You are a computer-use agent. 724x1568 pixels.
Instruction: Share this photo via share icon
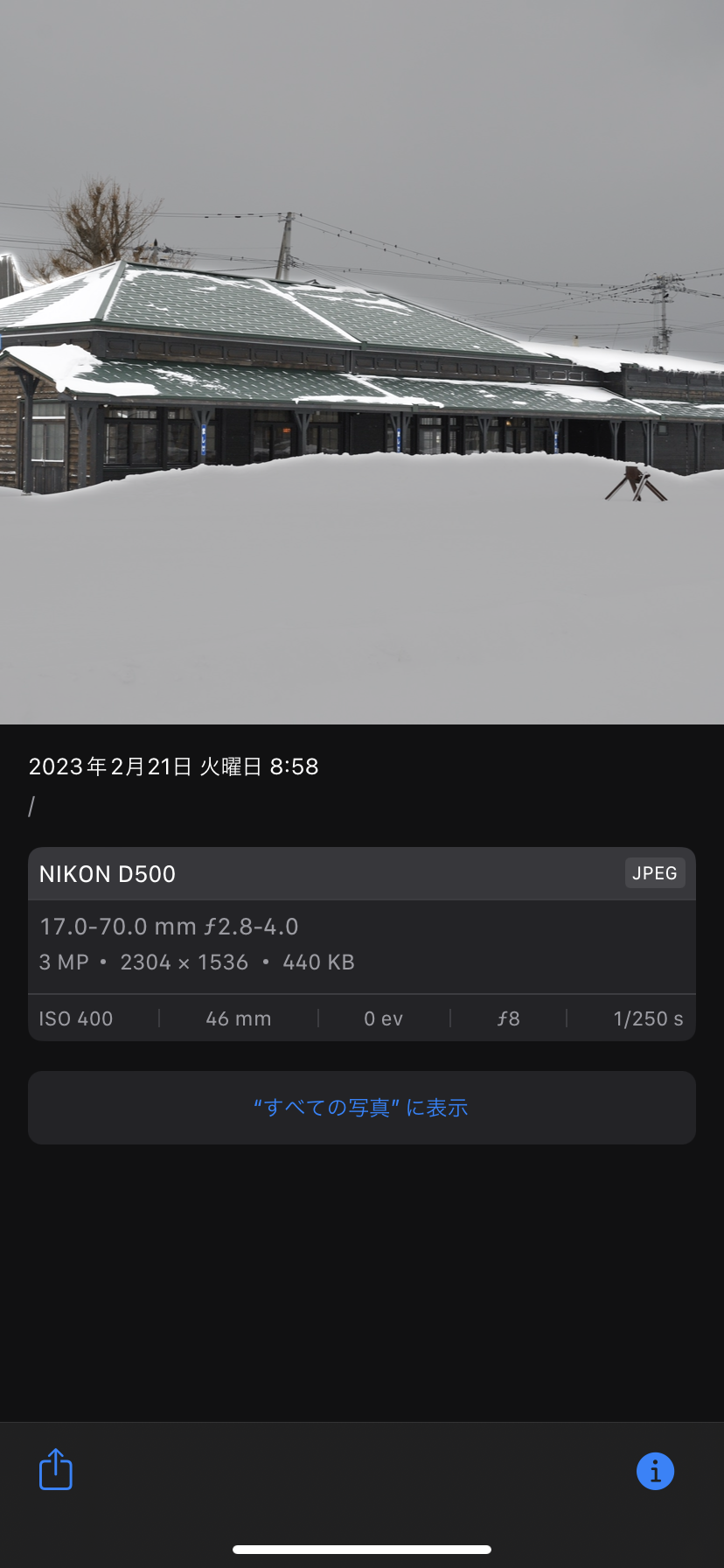[x=56, y=1469]
